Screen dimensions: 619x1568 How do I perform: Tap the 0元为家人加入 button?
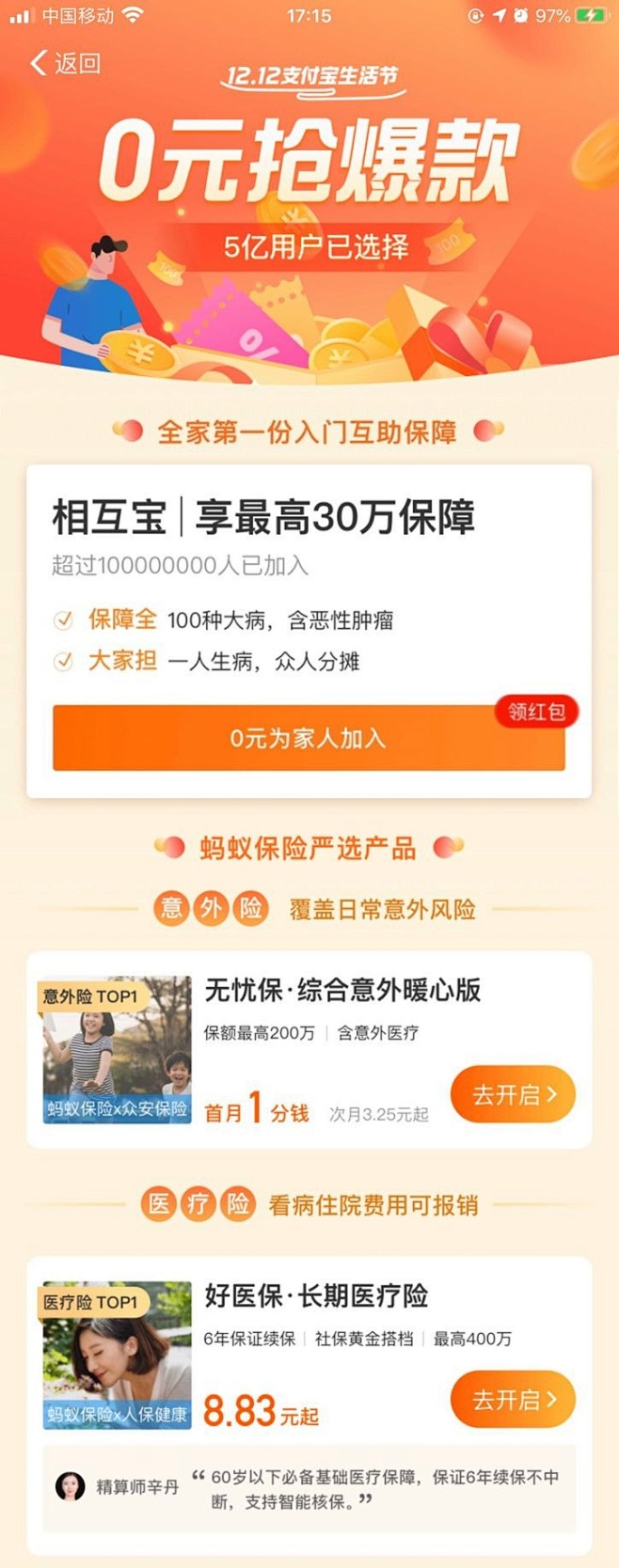pyautogui.click(x=309, y=738)
